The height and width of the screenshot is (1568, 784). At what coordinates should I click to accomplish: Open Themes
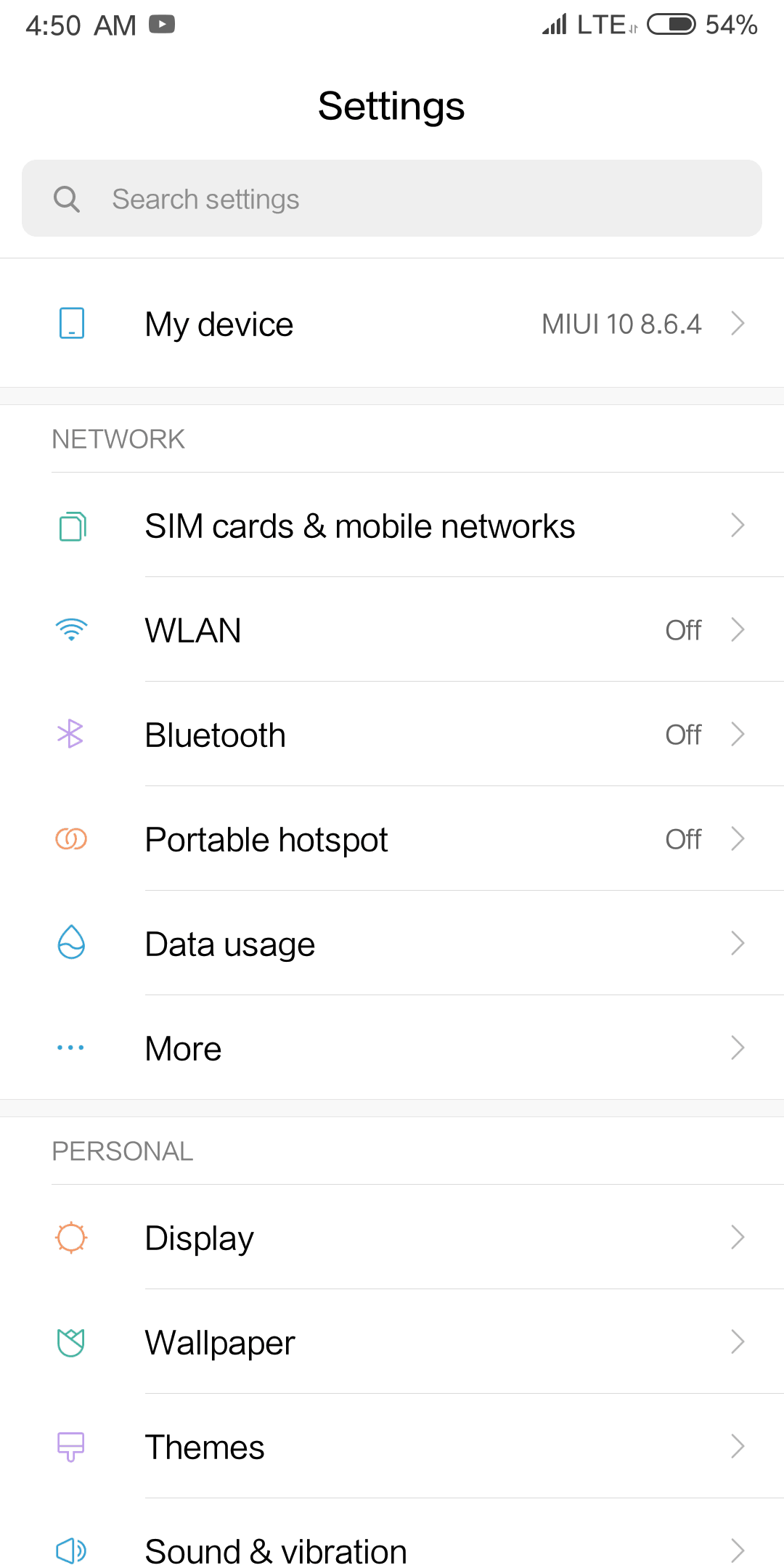tap(392, 1446)
